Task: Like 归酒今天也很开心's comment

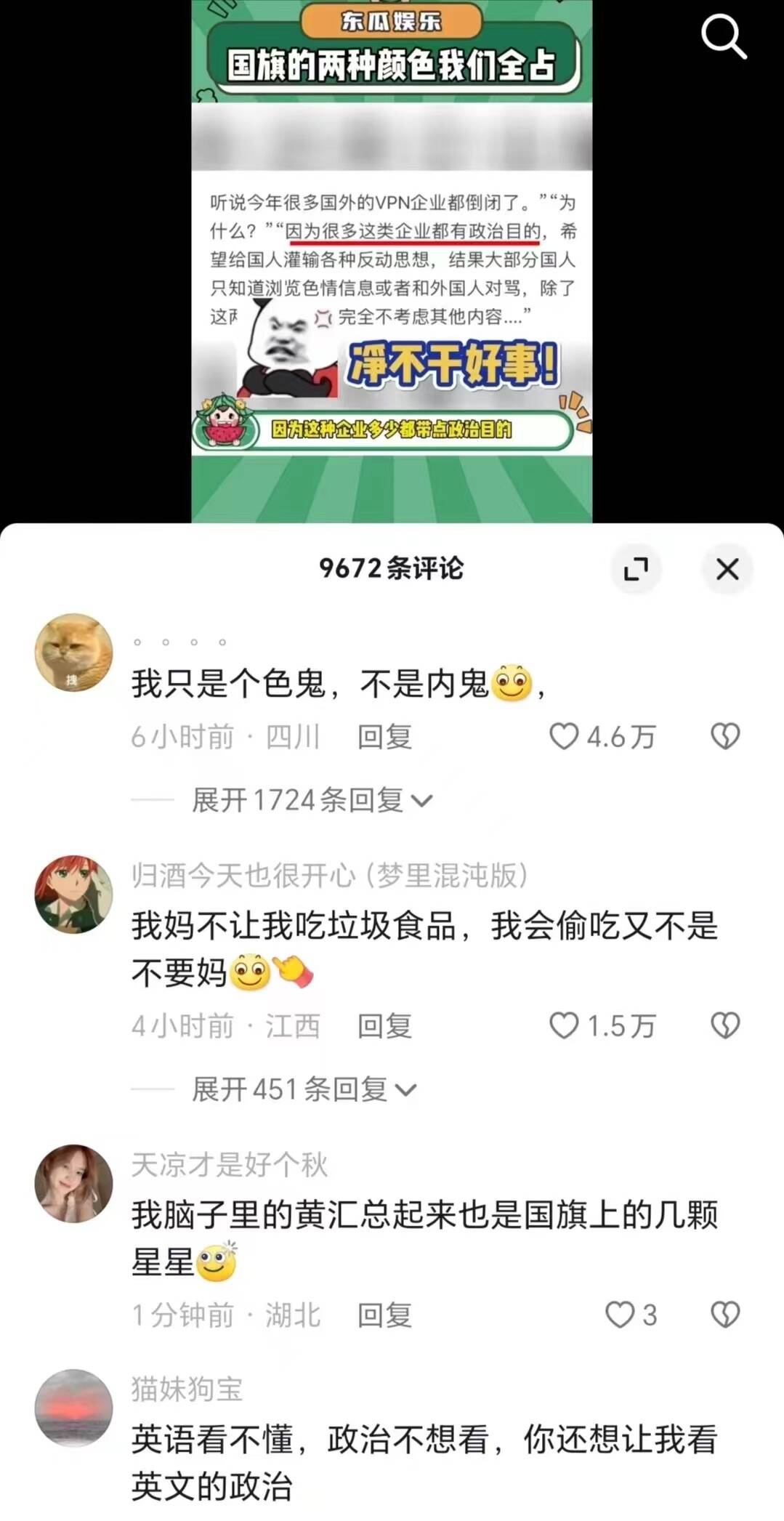Action: click(x=564, y=1025)
